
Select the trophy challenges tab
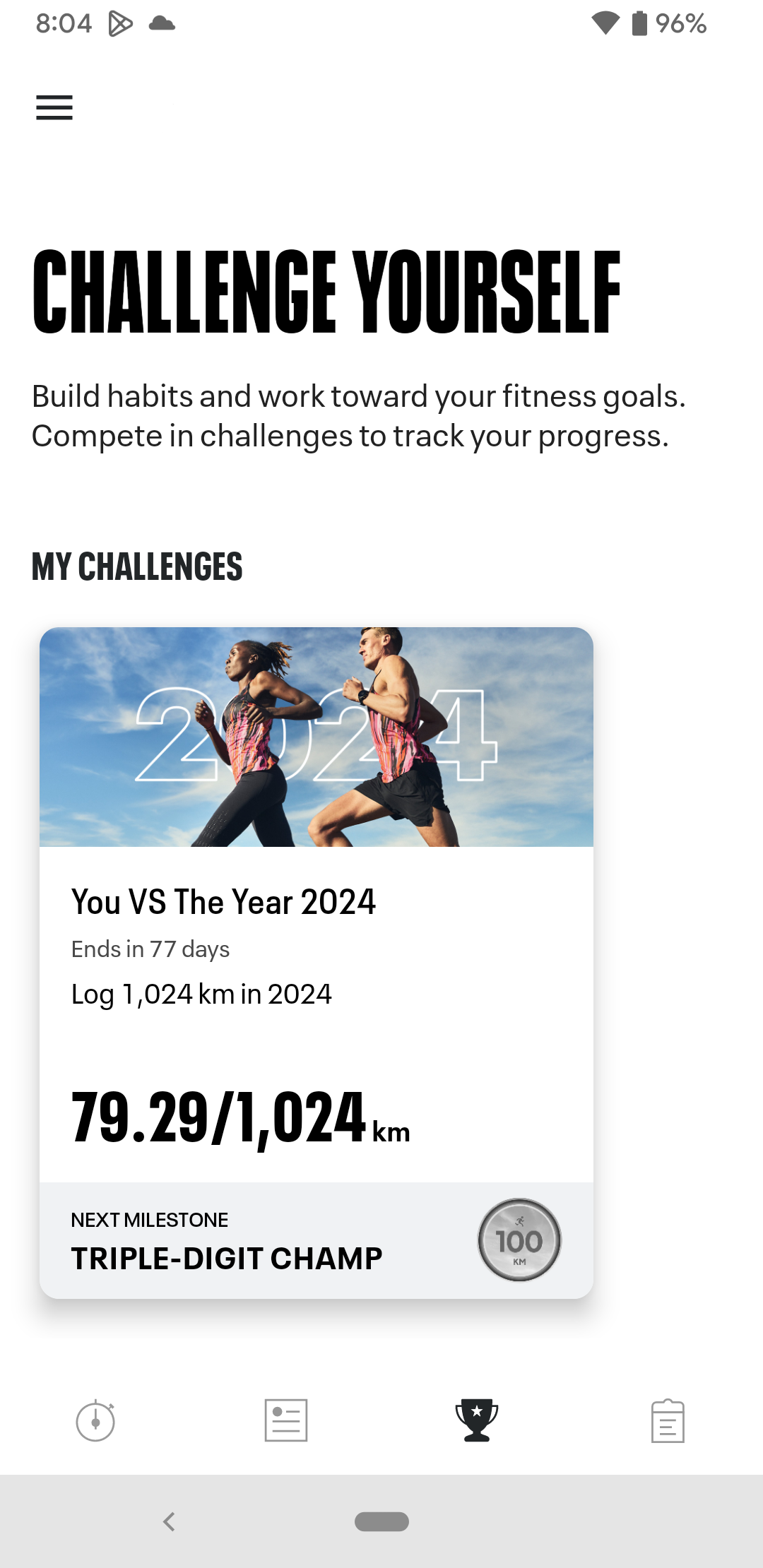(477, 1420)
